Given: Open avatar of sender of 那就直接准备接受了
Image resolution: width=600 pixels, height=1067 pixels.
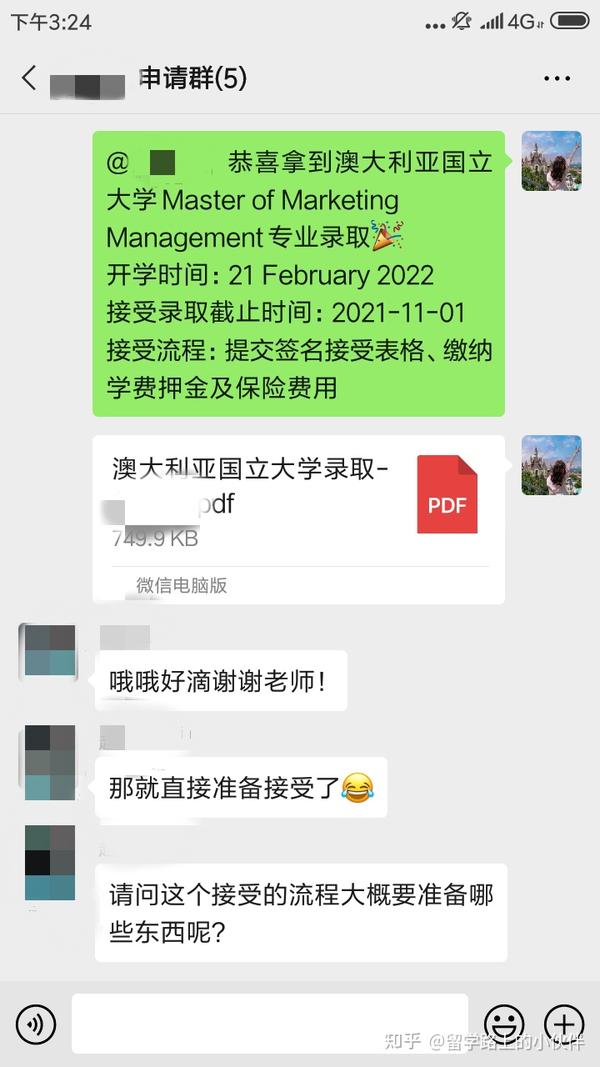Looking at the screenshot, I should [50, 761].
